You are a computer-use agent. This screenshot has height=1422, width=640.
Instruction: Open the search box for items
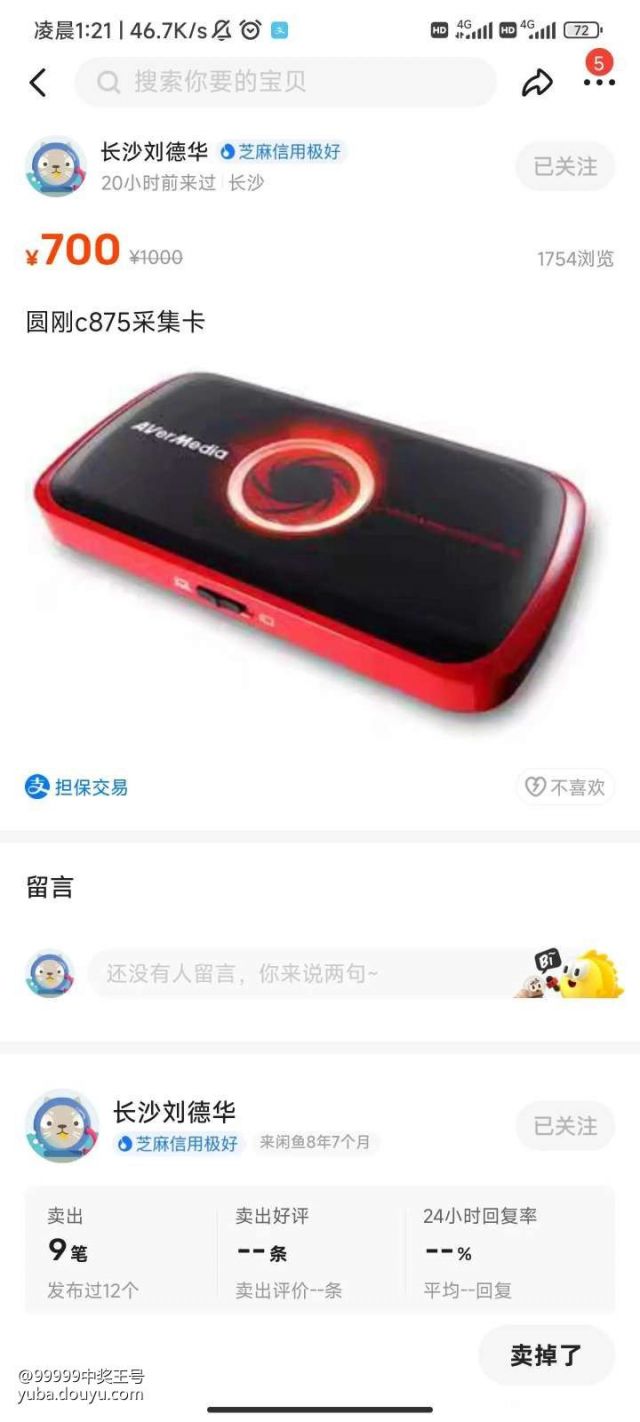tap(285, 82)
